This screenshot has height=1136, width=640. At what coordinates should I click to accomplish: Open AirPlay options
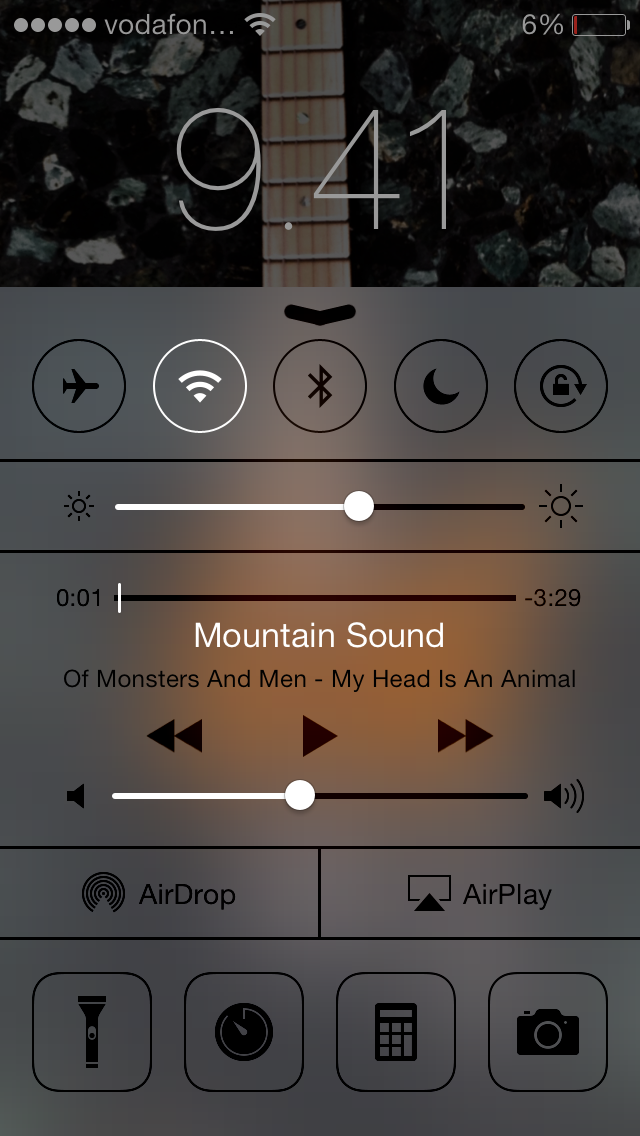pyautogui.click(x=481, y=893)
